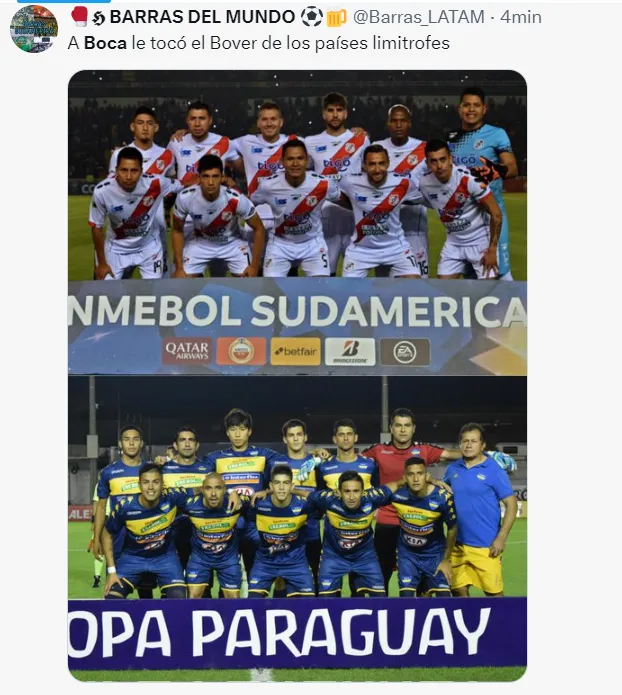The image size is (622, 695).
Task: Open the @Barras_LATAM handle
Action: pos(418,17)
